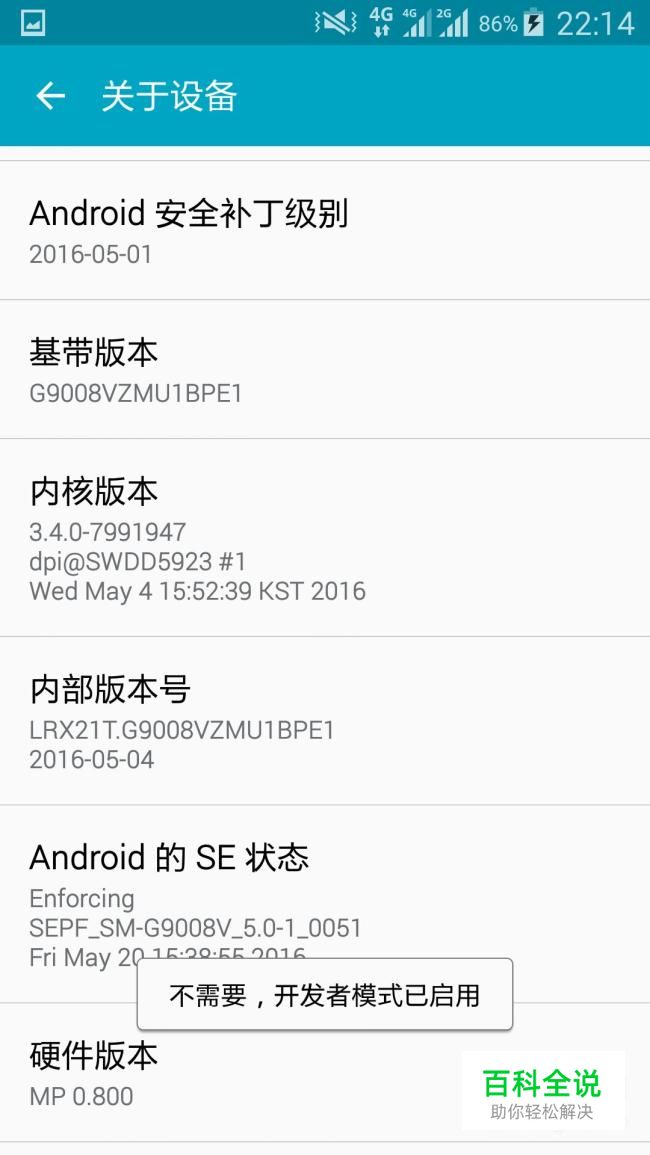
Task: Open the Android 的 SE 状态 row
Action: click(x=325, y=904)
